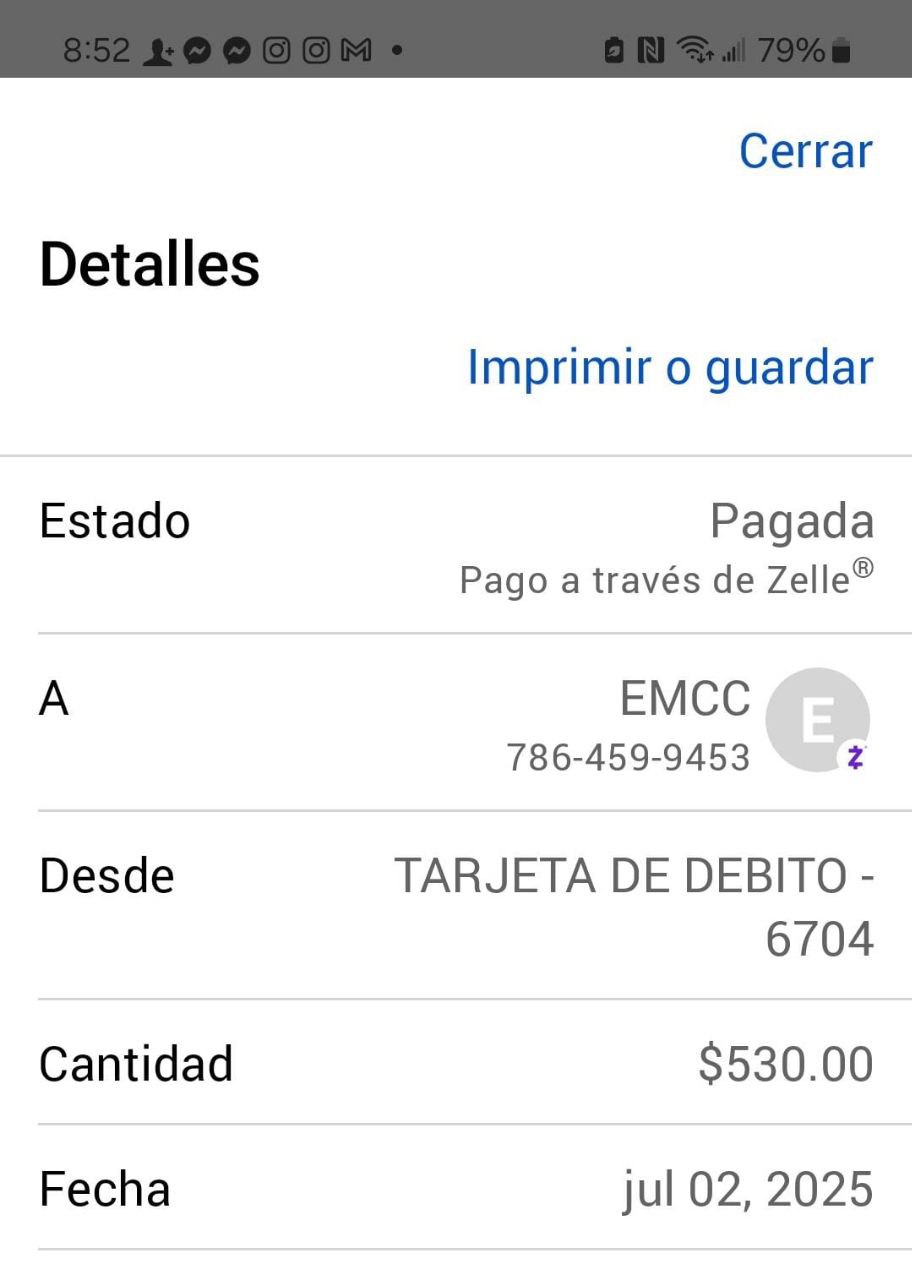Tap Imprimir o guardar link

669,367
